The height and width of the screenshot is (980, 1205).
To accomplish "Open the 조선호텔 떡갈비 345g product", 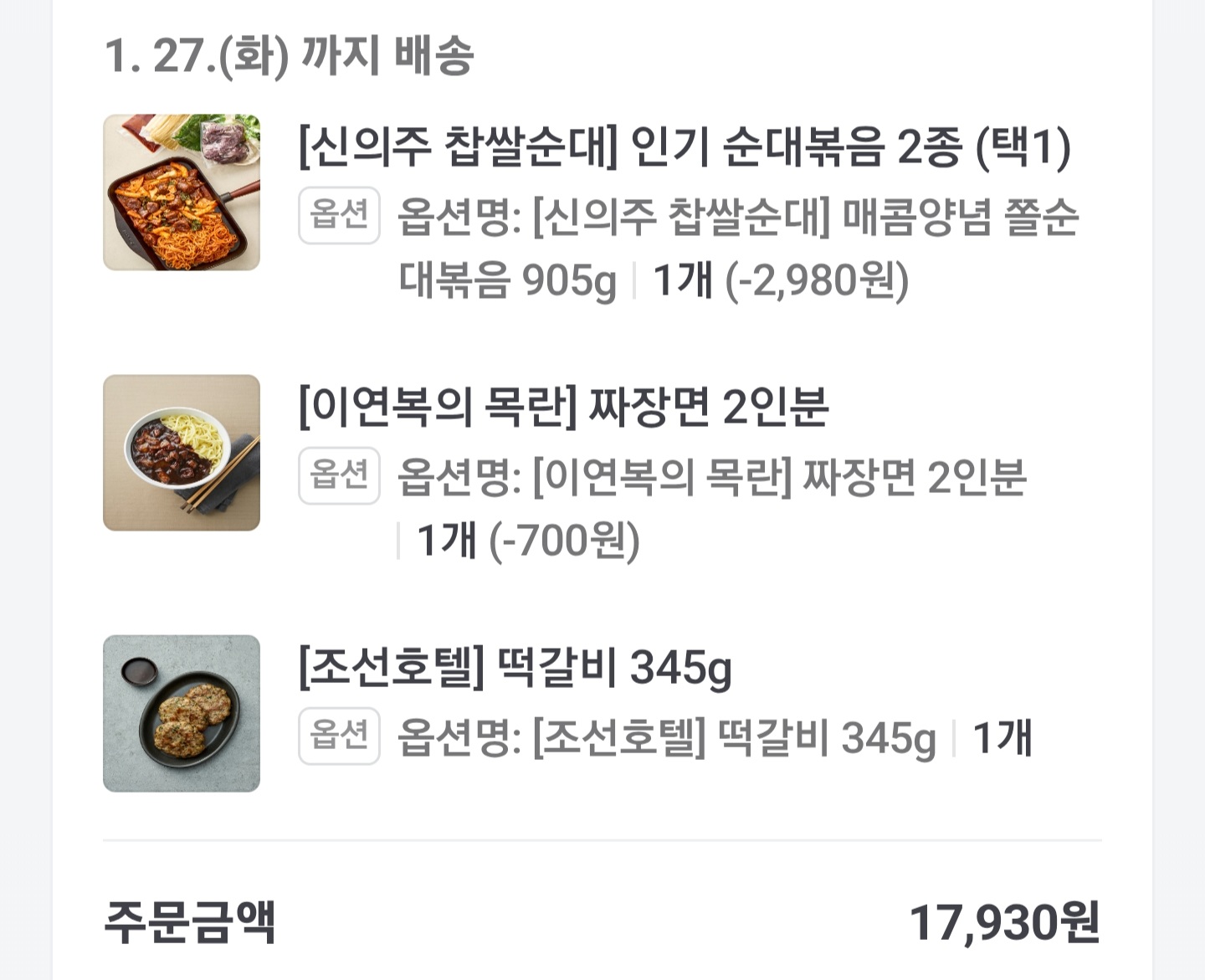I will coord(515,668).
